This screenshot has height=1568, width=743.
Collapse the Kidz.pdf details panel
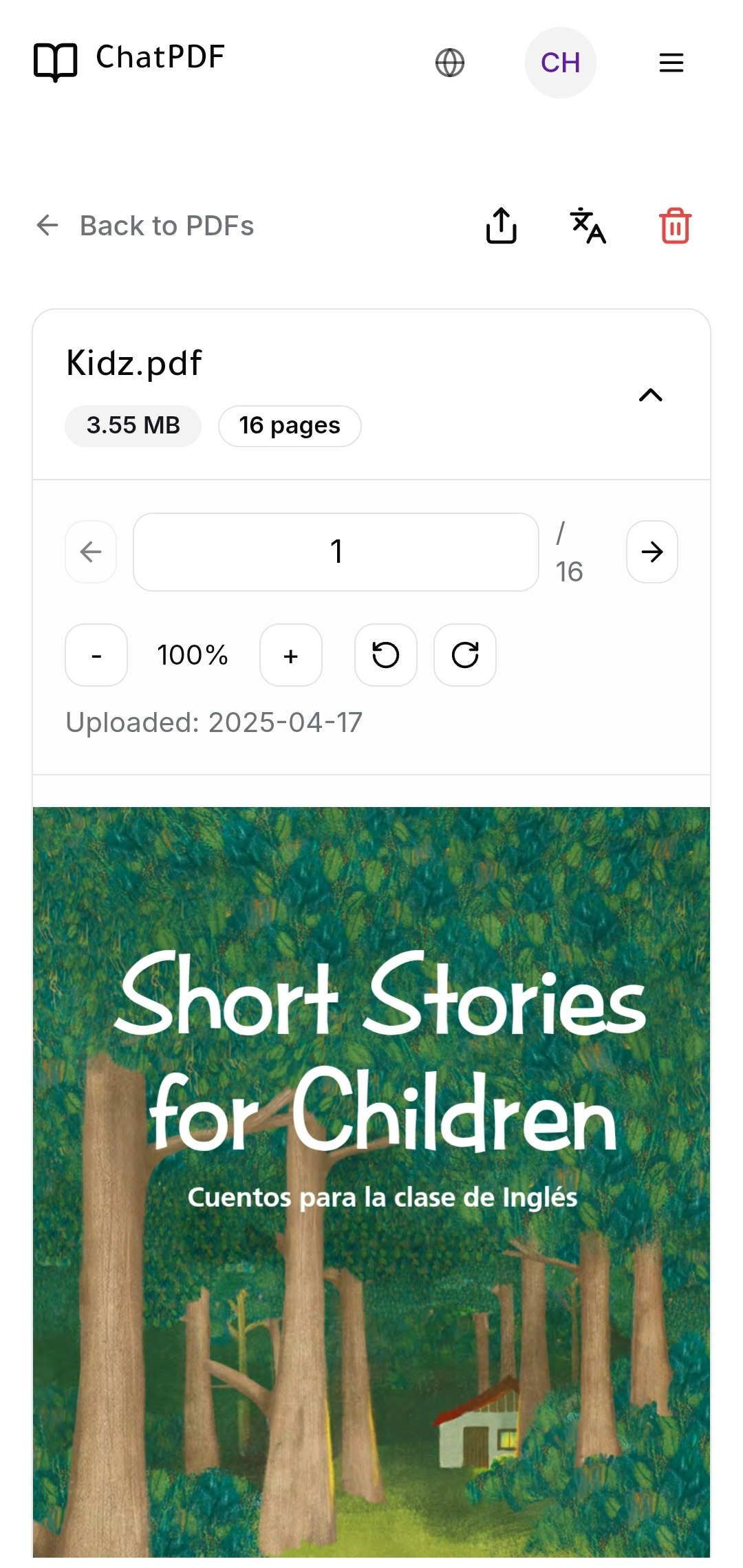(x=650, y=395)
